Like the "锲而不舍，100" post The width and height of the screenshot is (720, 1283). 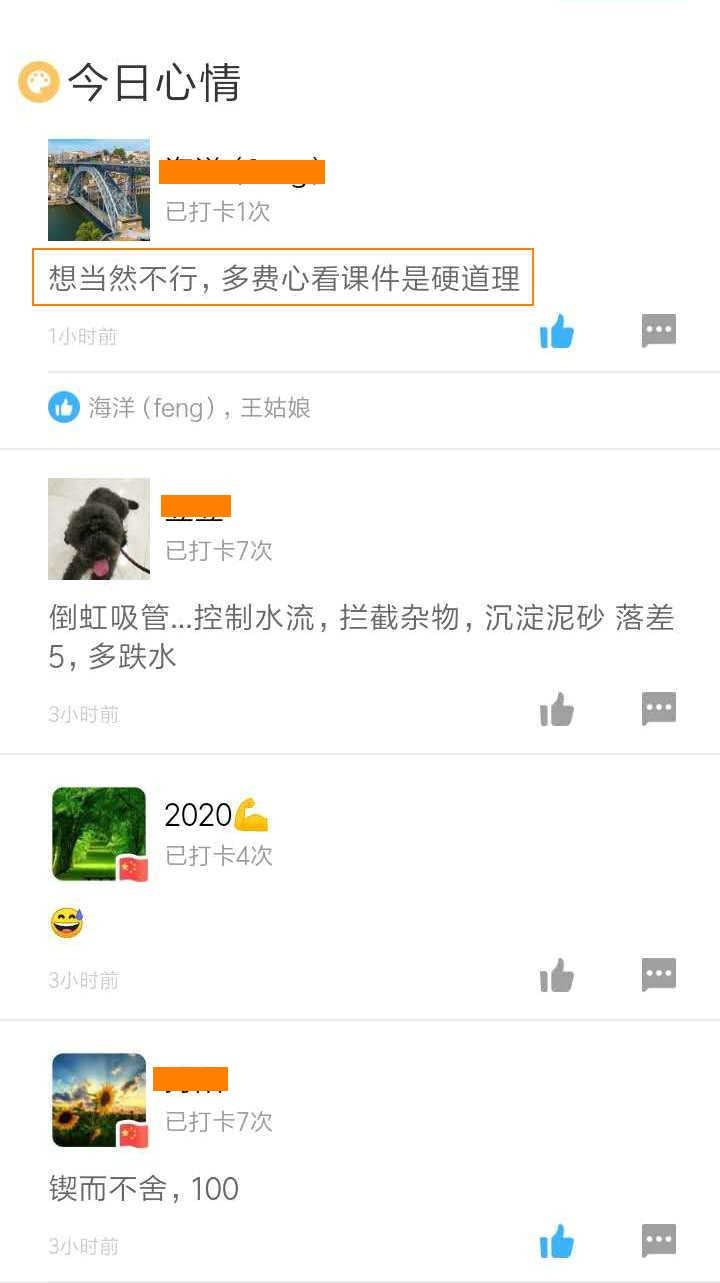[556, 1241]
